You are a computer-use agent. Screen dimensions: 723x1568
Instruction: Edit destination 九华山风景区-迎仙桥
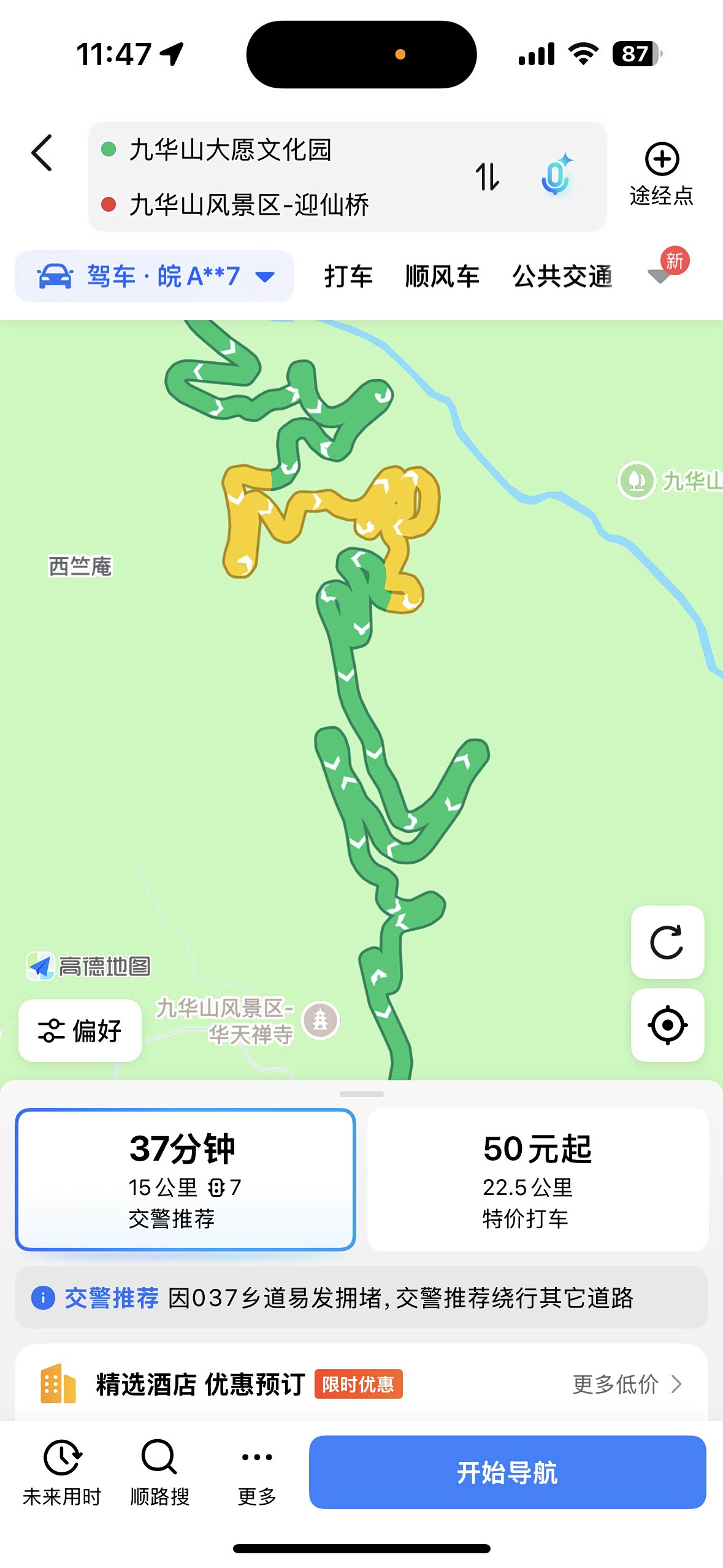(249, 205)
